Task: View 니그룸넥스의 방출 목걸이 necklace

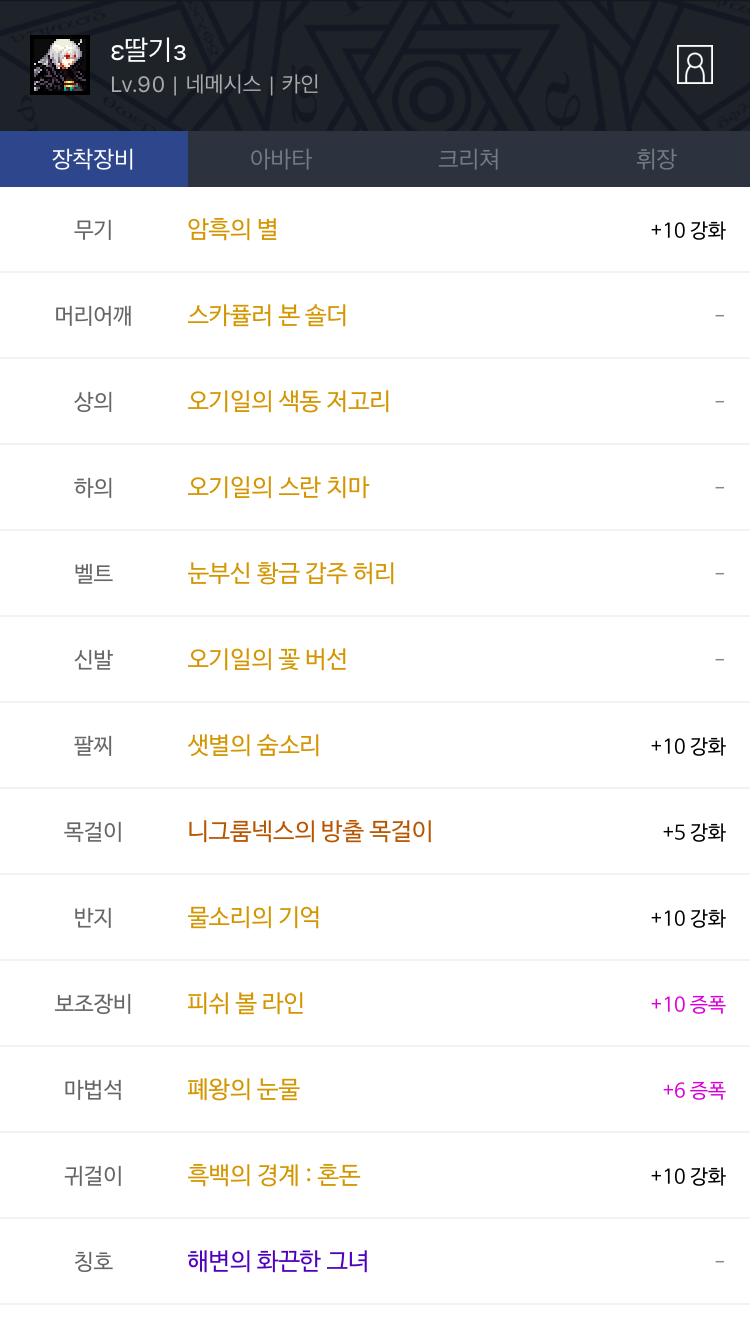Action: [x=375, y=832]
